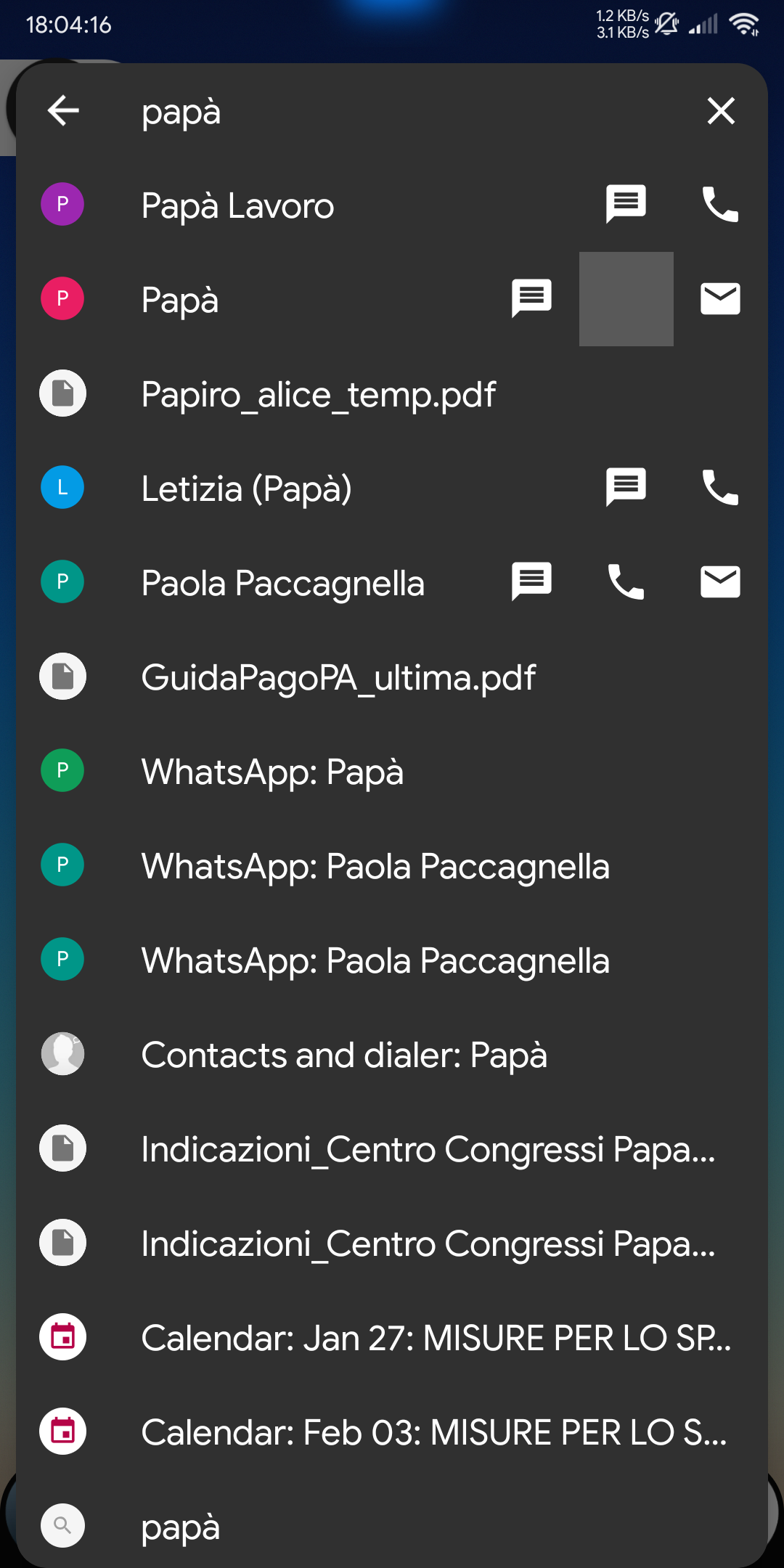Tap the blue avatar for Letizia (Papà)
The height and width of the screenshot is (1568, 784).
pyautogui.click(x=62, y=487)
